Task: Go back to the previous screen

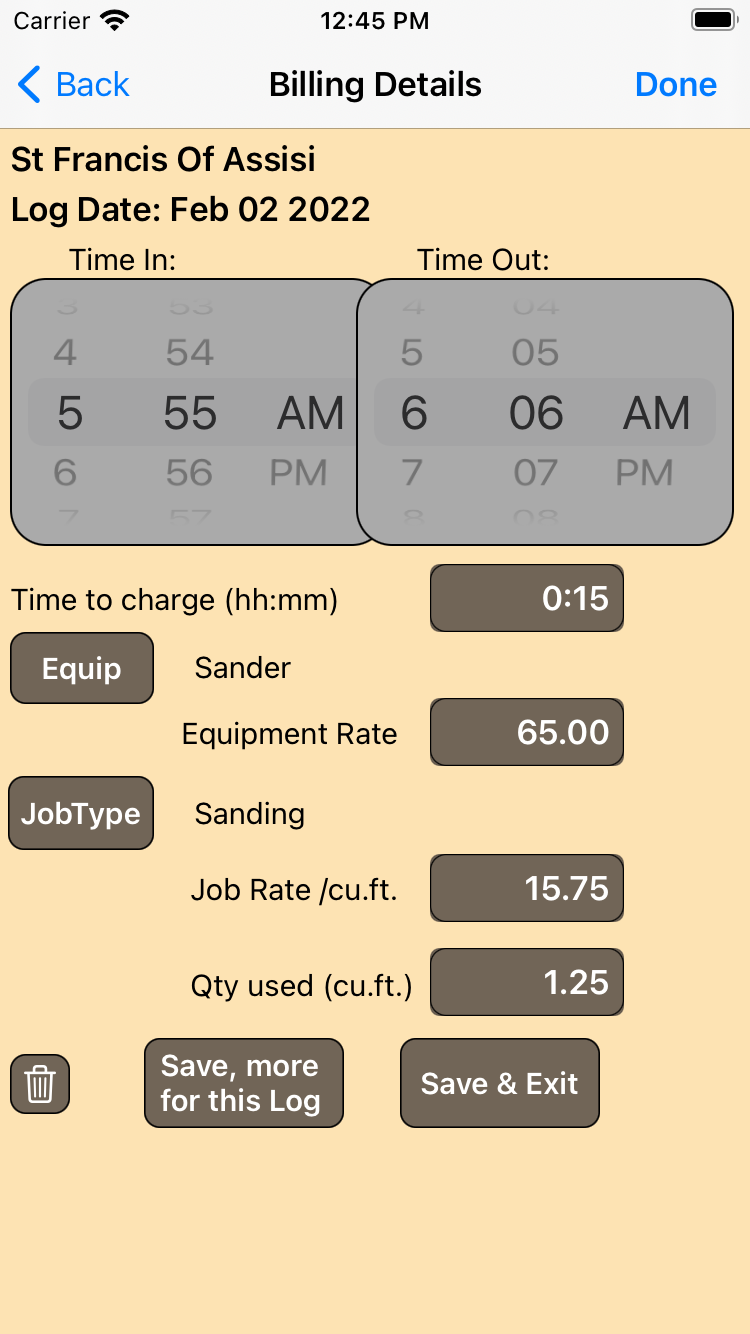Action: pyautogui.click(x=74, y=85)
